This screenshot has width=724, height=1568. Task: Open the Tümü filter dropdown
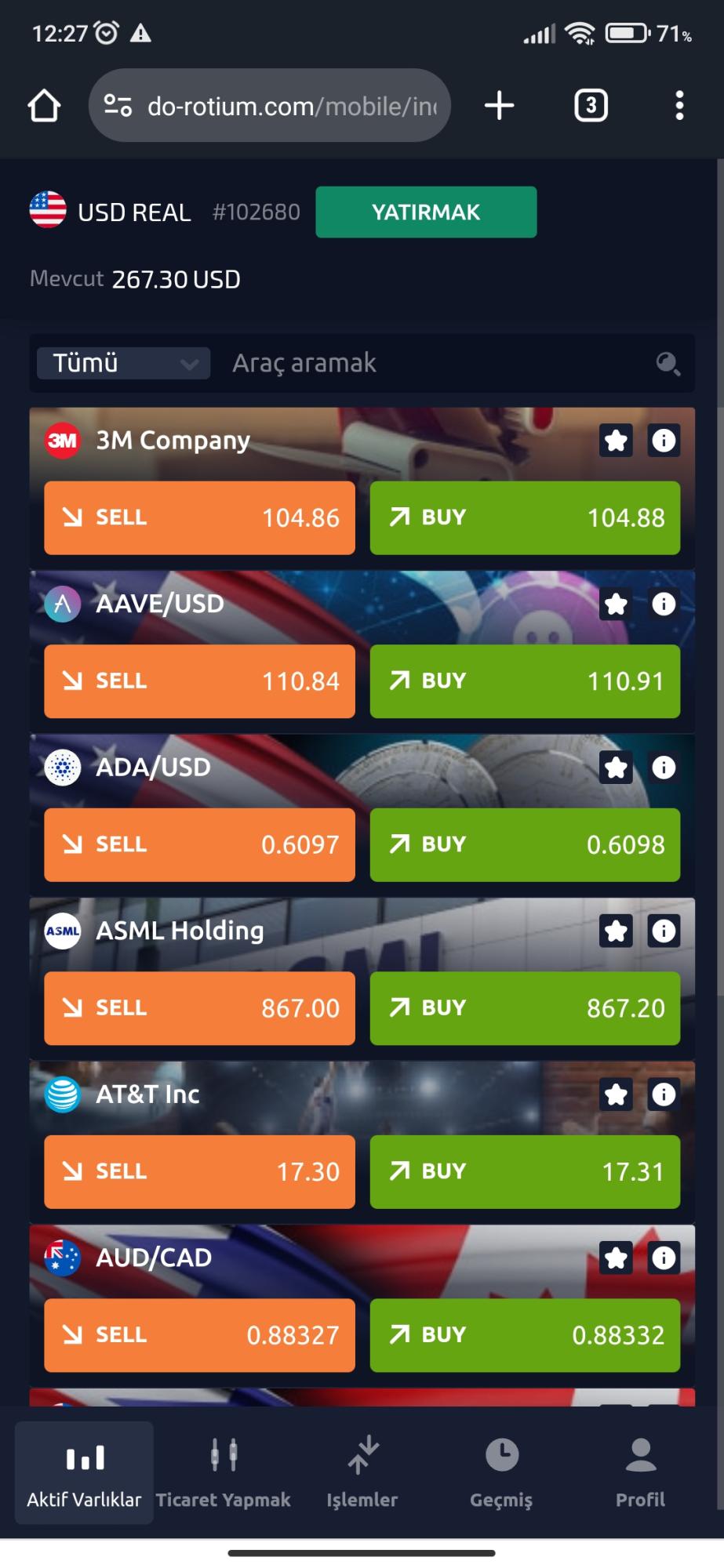[122, 363]
